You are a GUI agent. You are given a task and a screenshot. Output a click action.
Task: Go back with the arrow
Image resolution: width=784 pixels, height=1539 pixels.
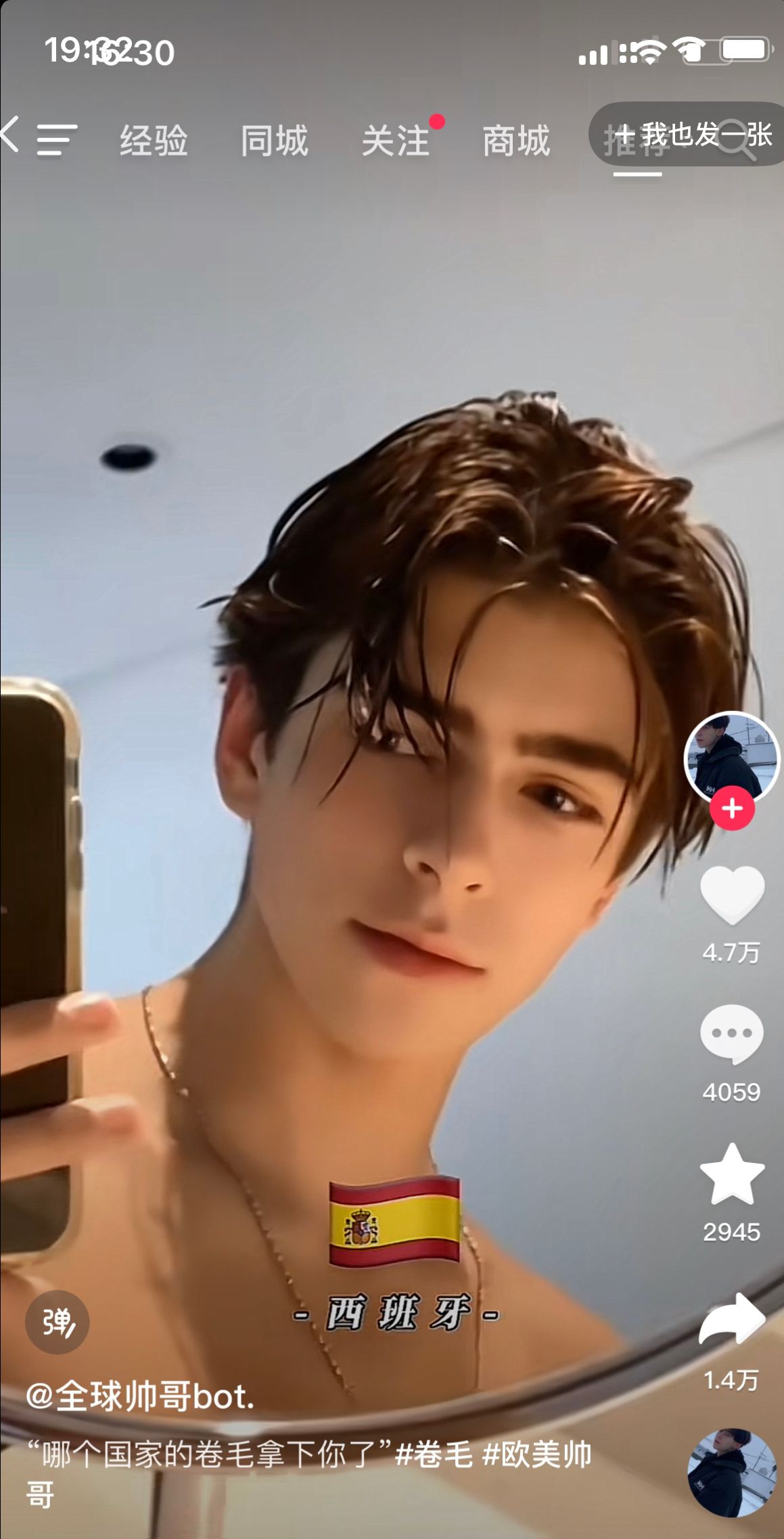(11, 134)
